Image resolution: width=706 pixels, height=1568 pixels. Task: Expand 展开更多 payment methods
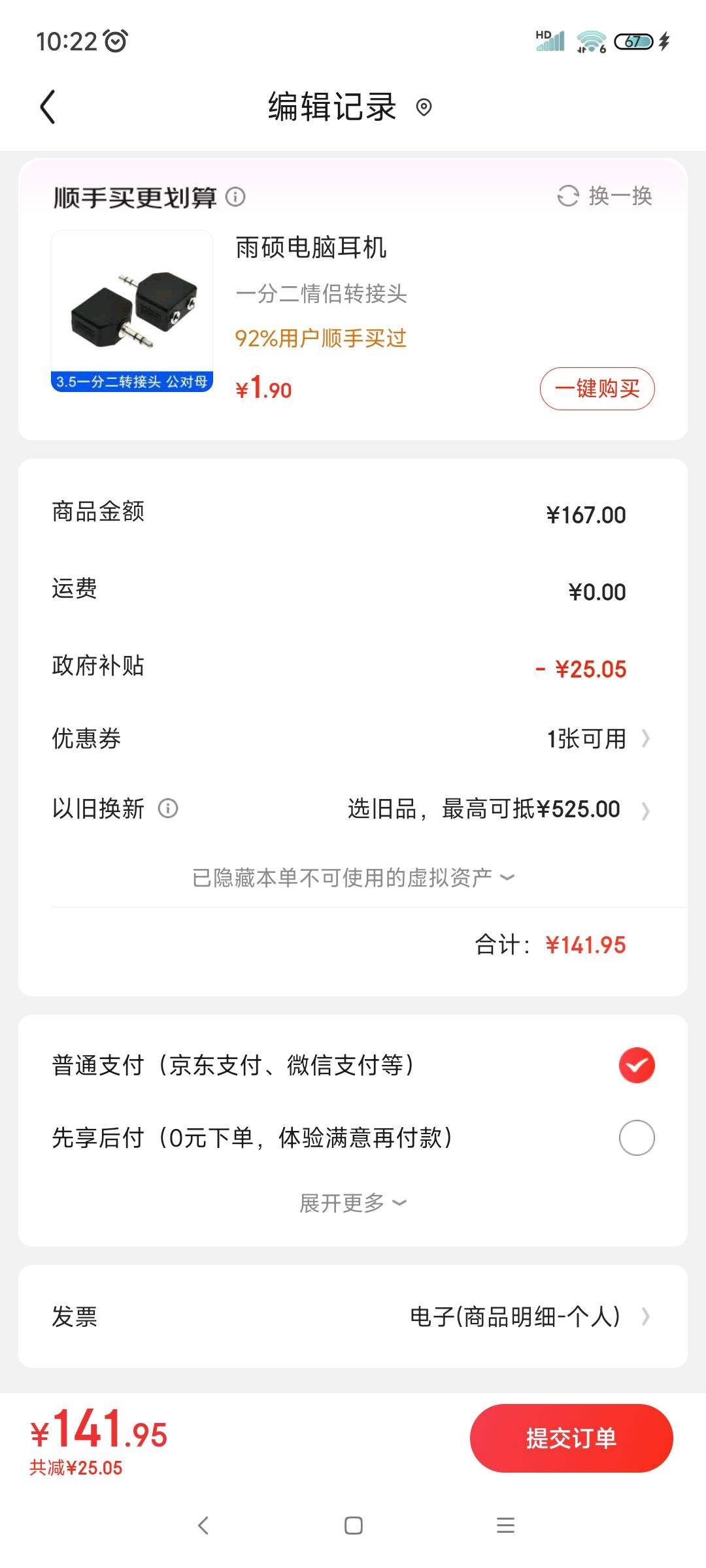pos(353,1203)
